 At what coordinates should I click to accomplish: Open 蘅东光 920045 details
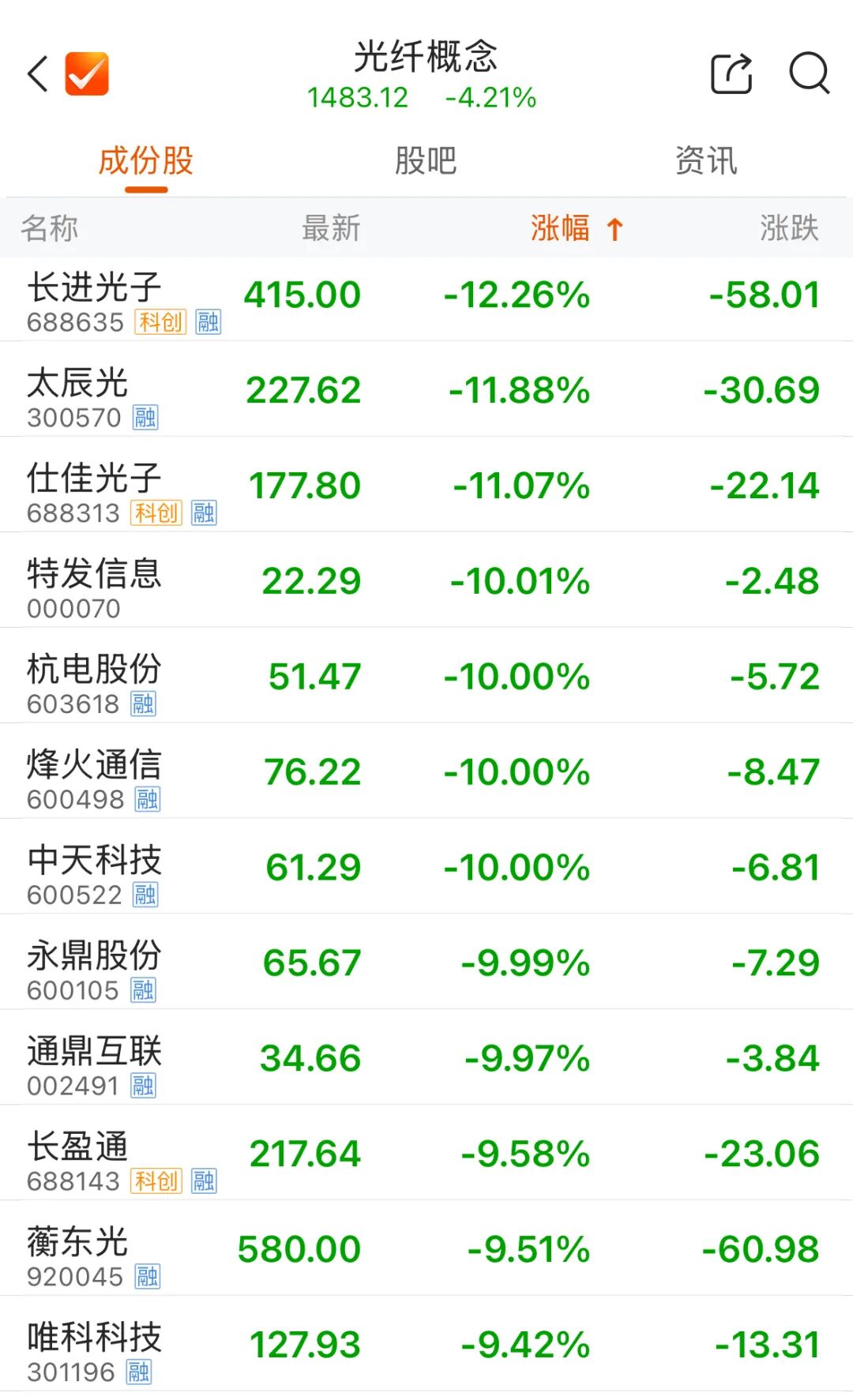(x=426, y=1248)
